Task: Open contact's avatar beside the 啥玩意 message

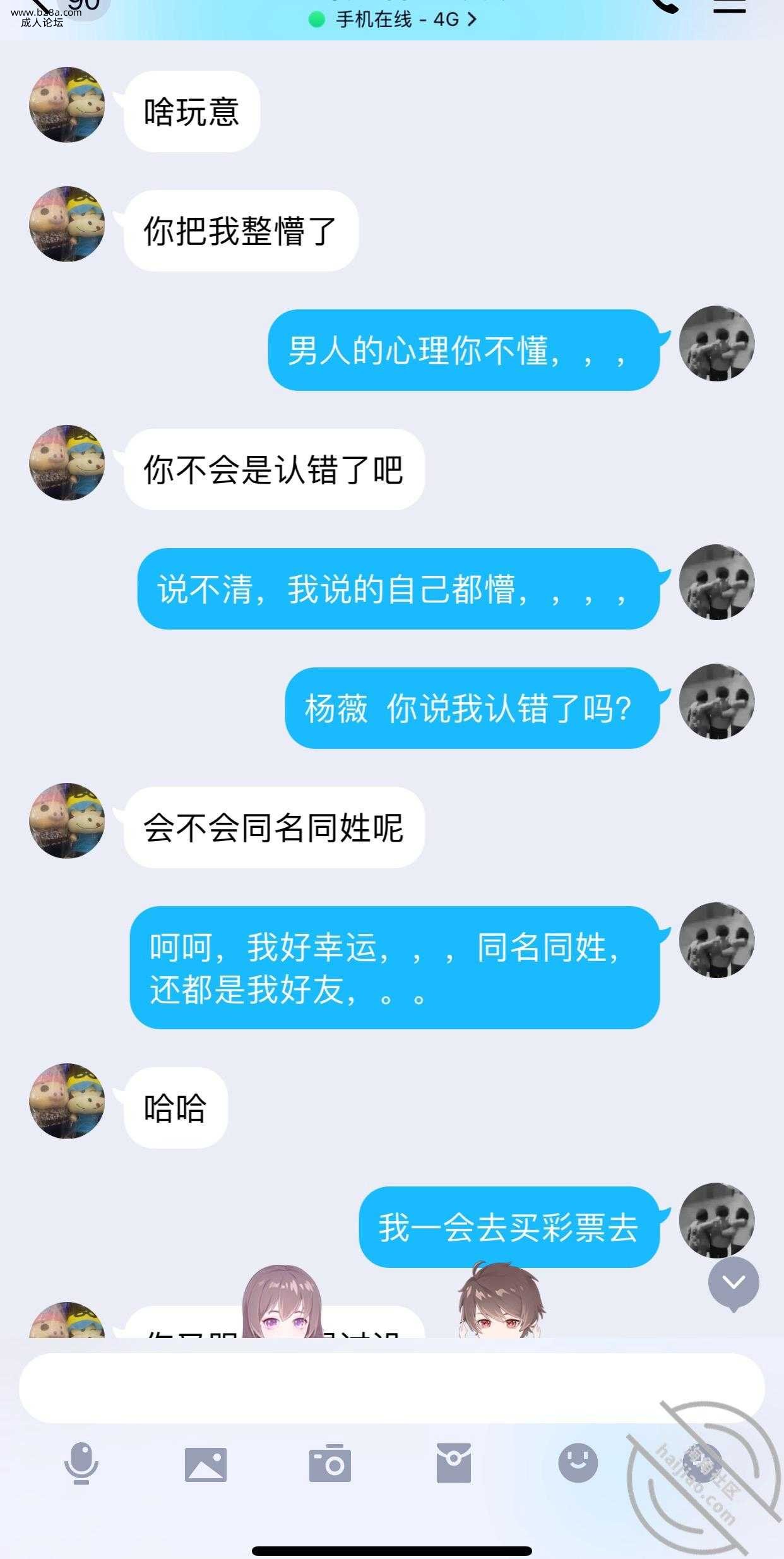Action: pos(67,105)
